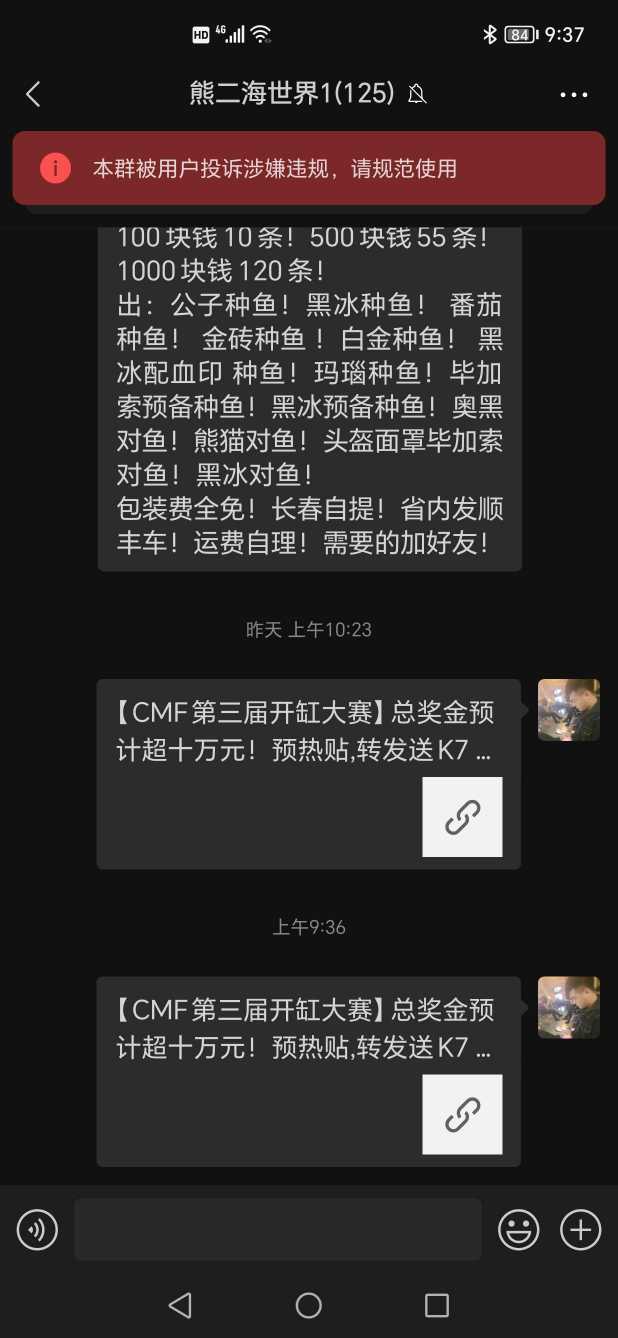Focus the message text field

277,1229
